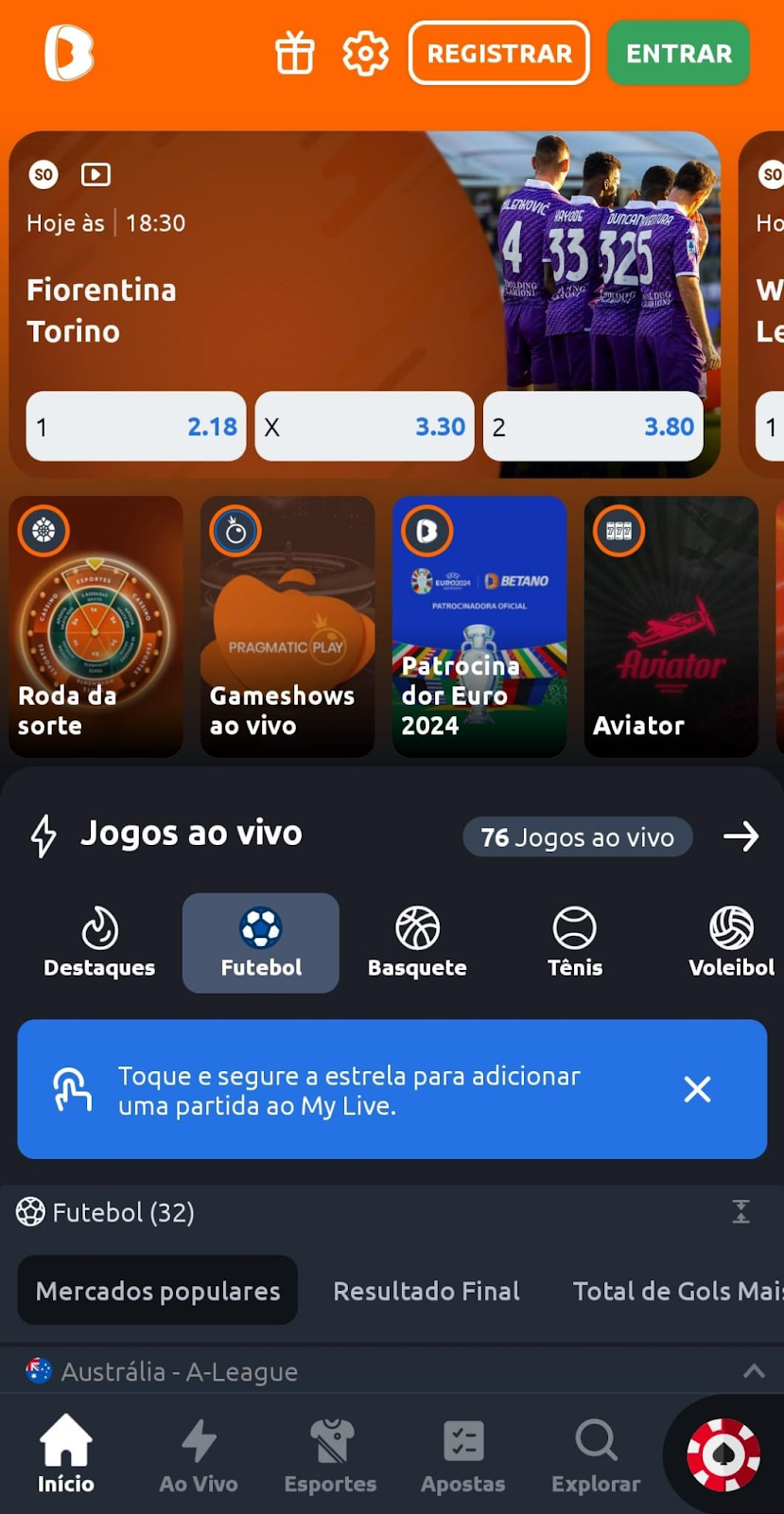The height and width of the screenshot is (1514, 784).
Task: Open the settings gear icon
Action: tap(365, 54)
